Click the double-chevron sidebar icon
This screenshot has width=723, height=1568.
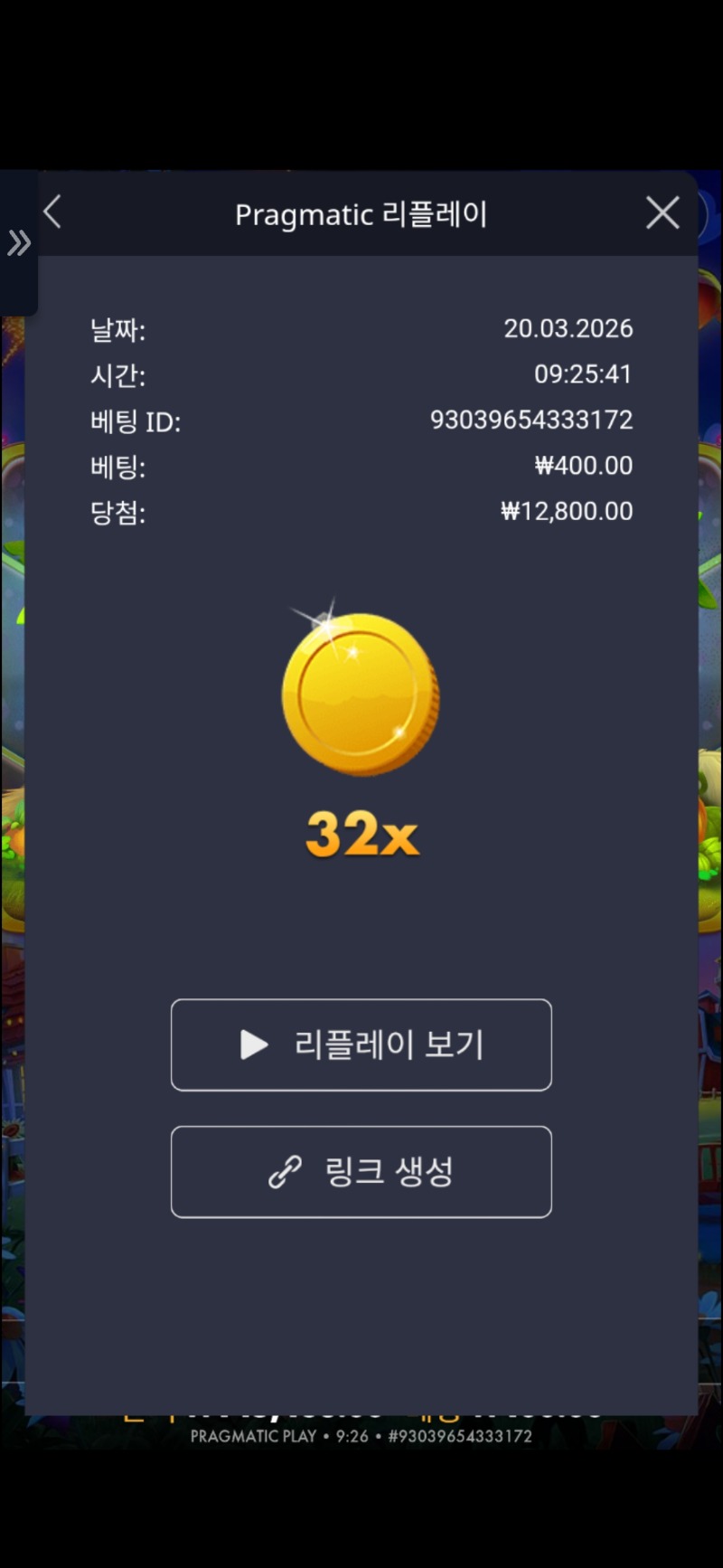point(18,242)
